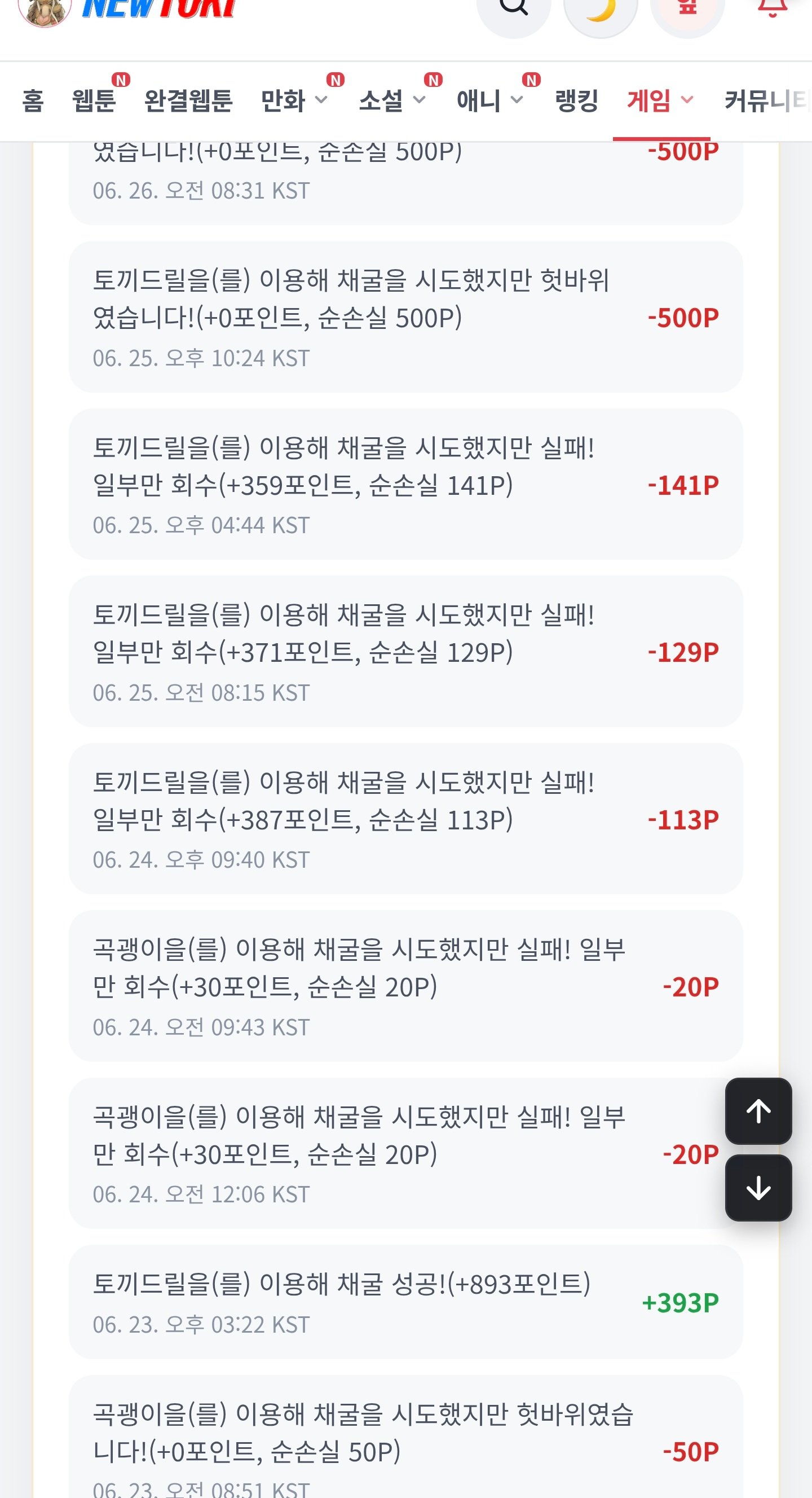Open the notifications bell

773,8
